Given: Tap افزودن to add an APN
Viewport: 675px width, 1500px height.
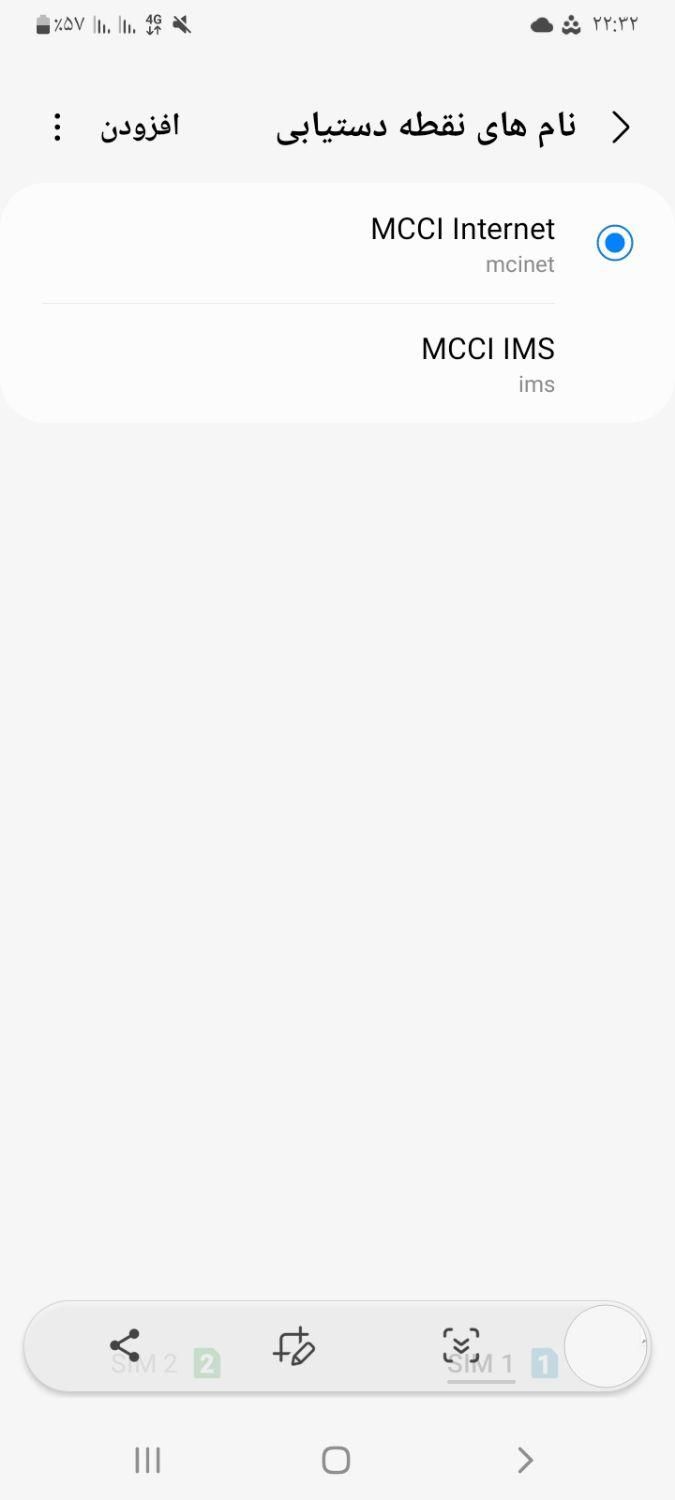Looking at the screenshot, I should [139, 127].
